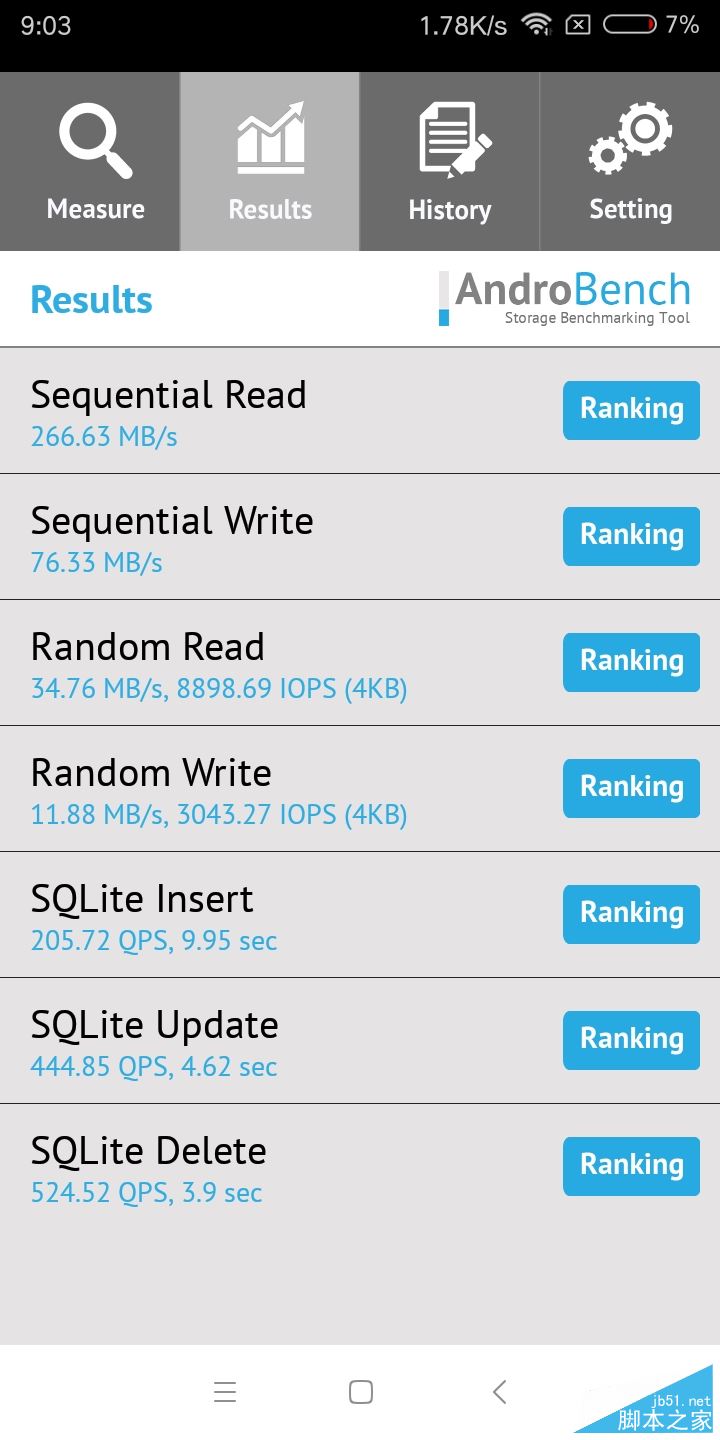Go to the Setting tab
The height and width of the screenshot is (1440, 720).
point(630,162)
